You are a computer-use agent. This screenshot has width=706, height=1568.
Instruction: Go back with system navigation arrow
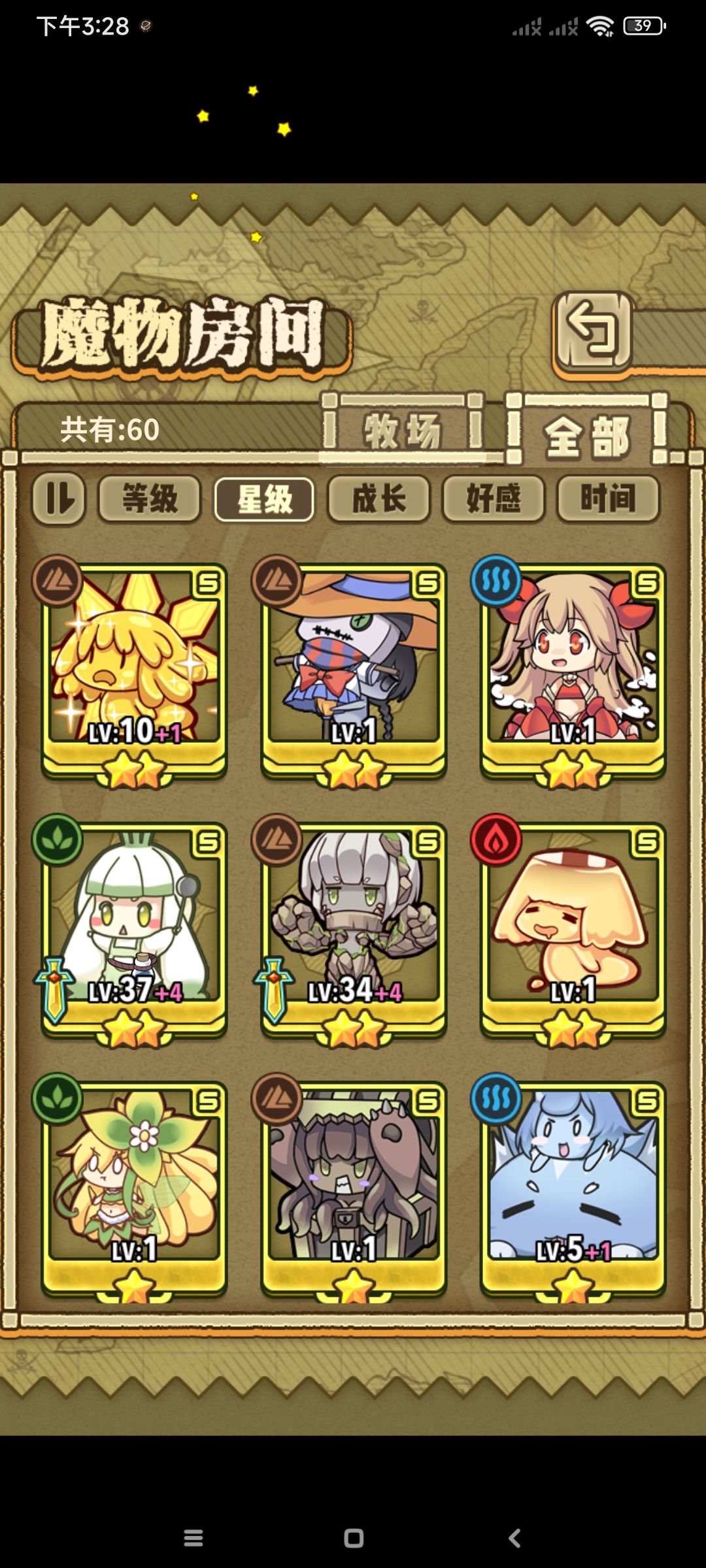pos(514,1538)
